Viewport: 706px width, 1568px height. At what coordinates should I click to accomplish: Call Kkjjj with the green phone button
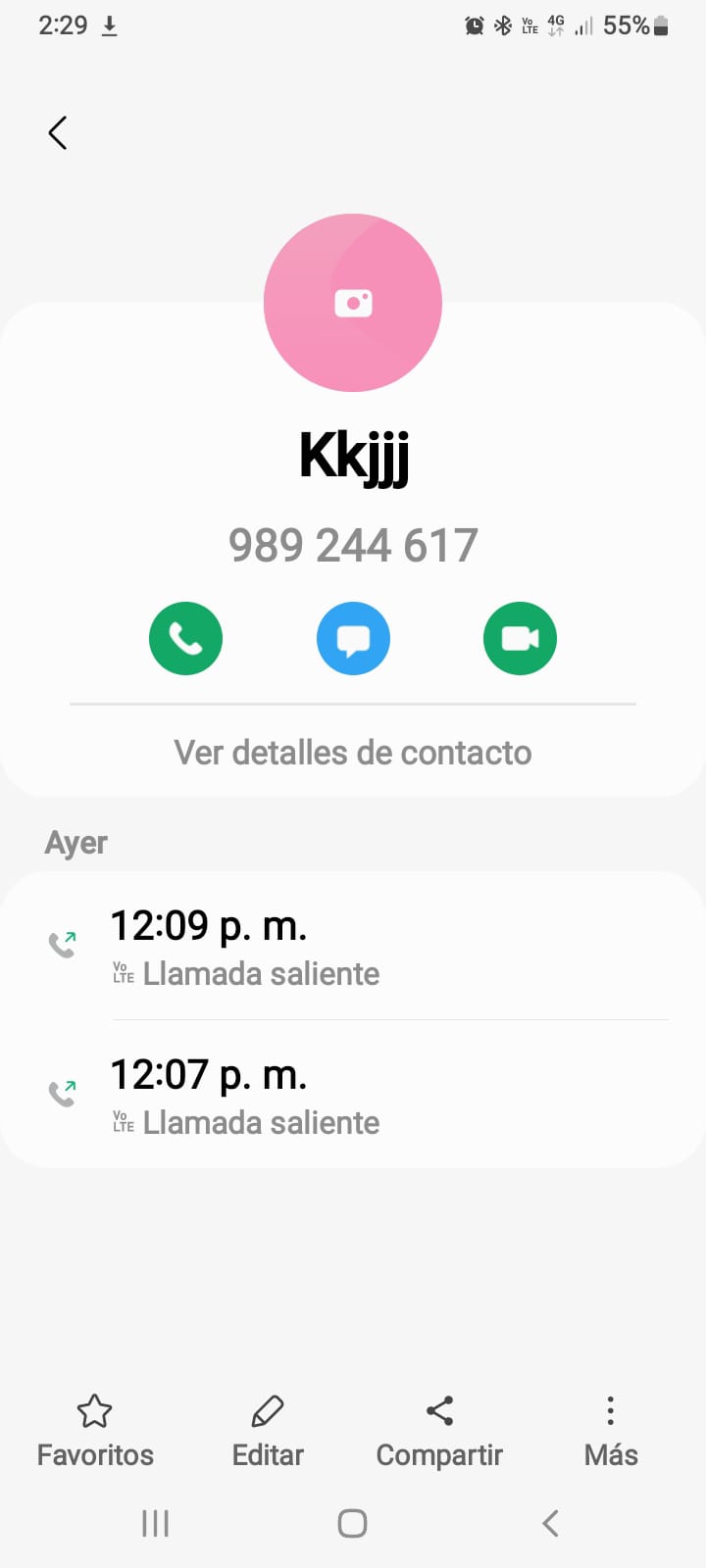(185, 638)
